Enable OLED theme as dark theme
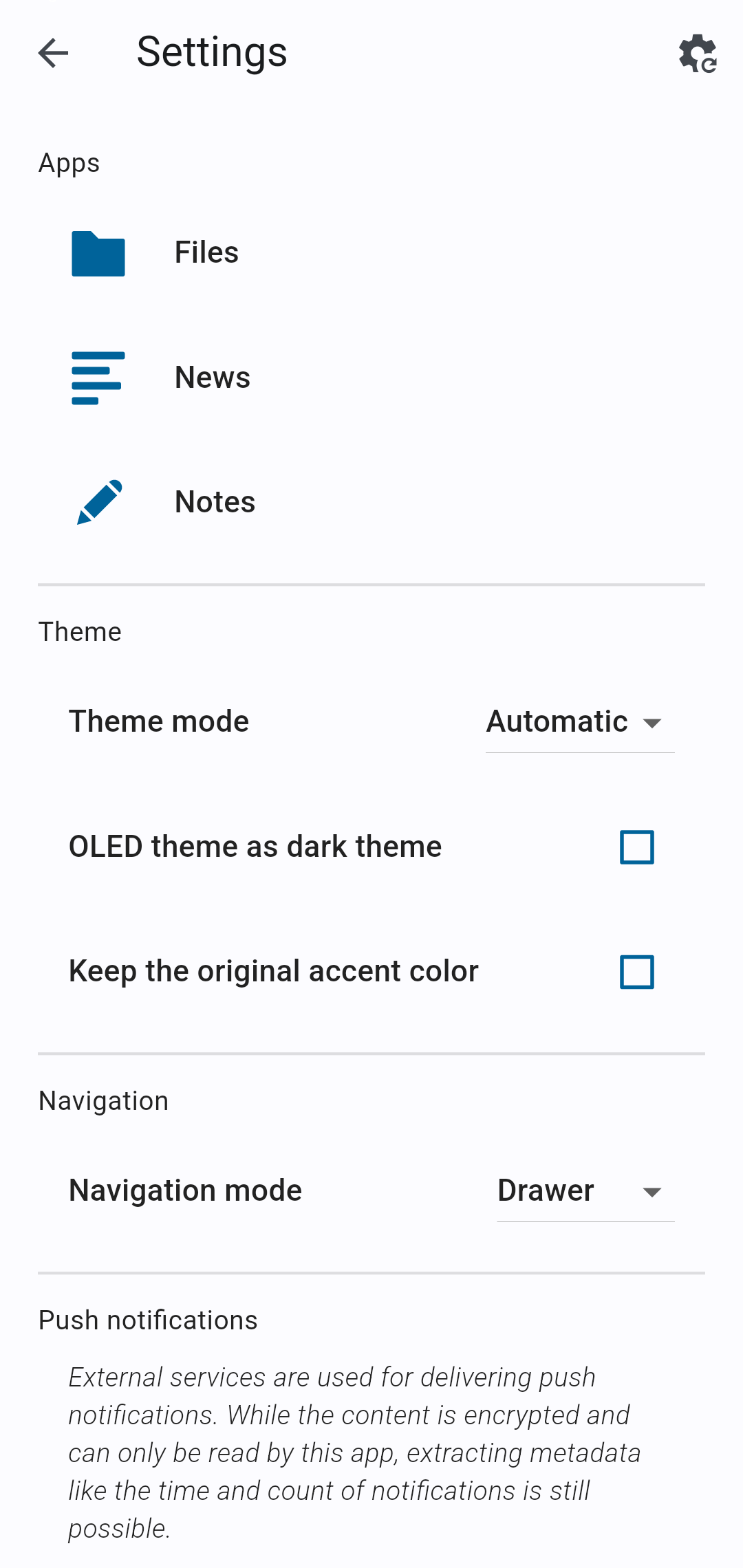Screen dimensions: 743x1568 coord(637,847)
